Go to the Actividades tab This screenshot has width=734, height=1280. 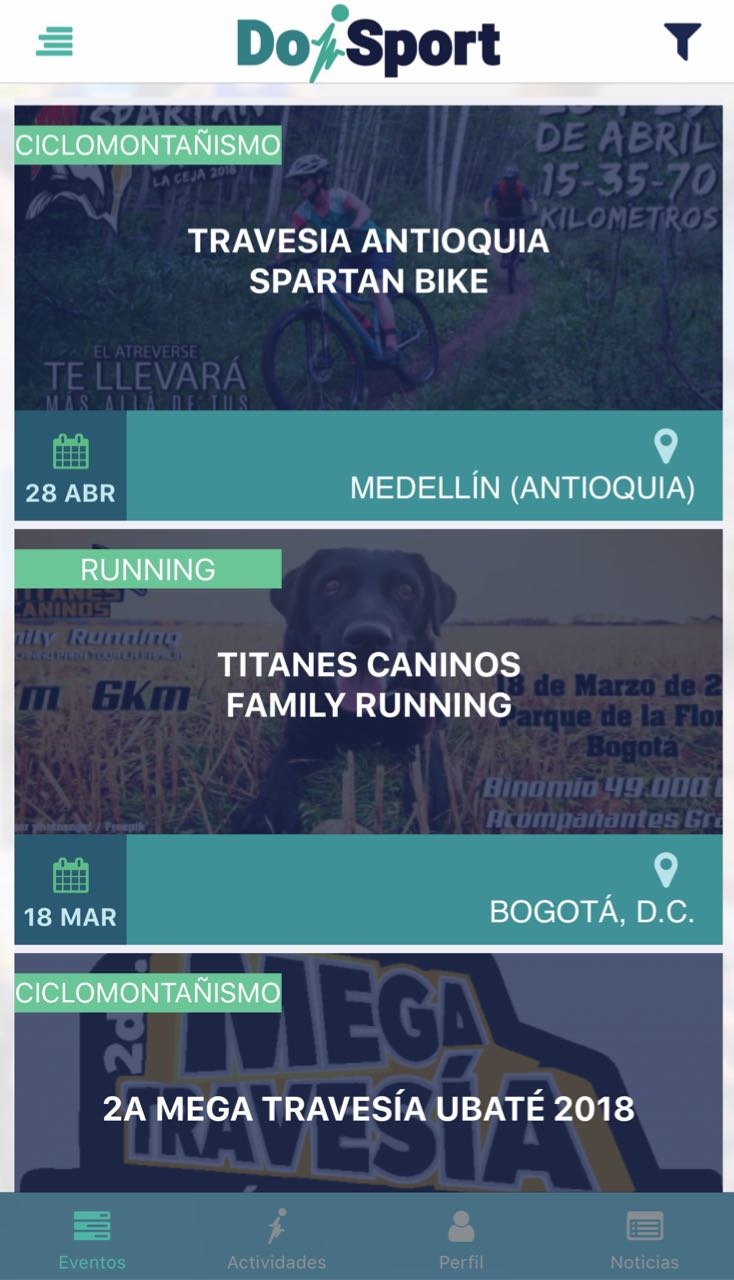[x=276, y=1238]
